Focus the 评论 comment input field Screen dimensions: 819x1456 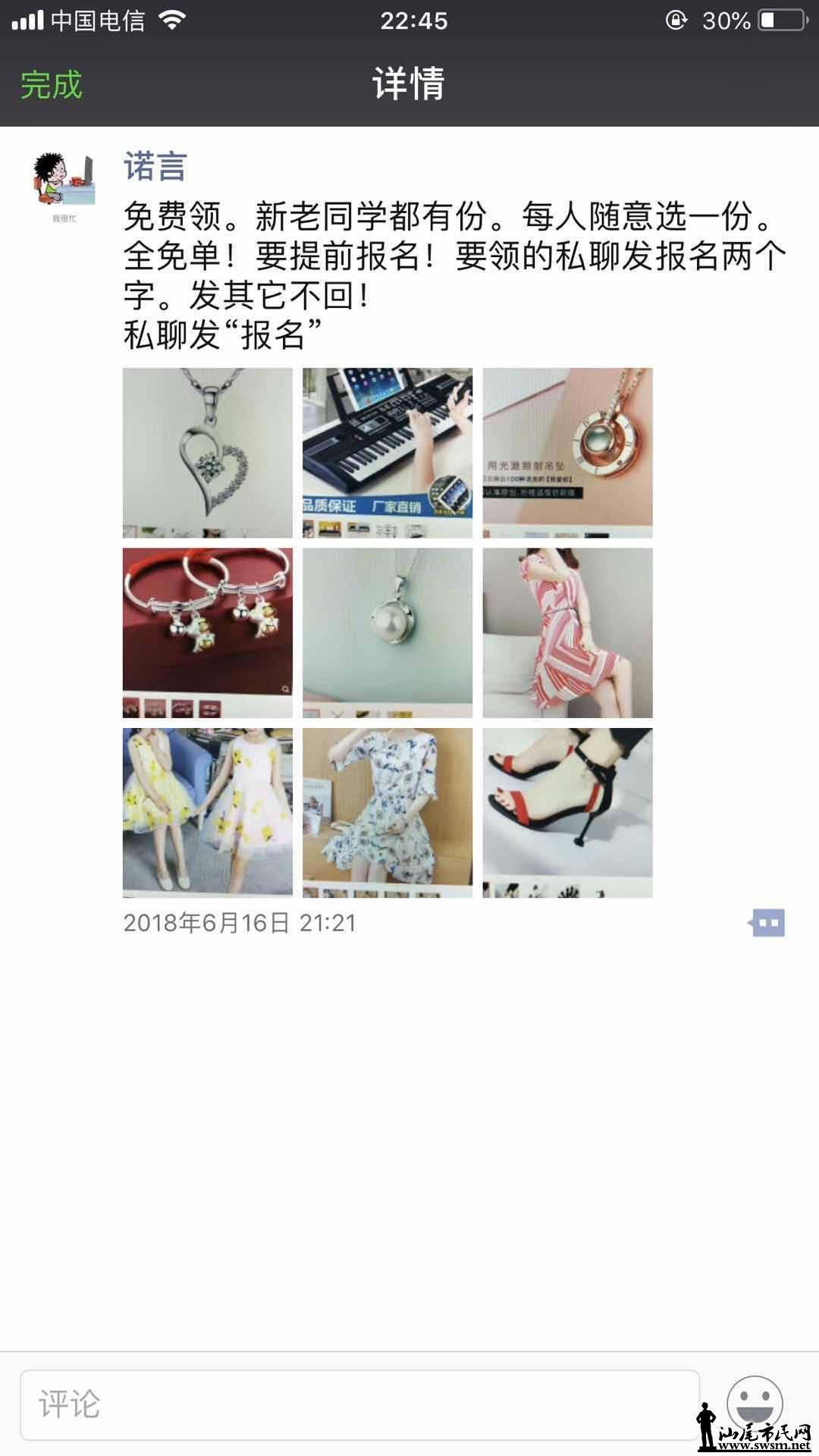tap(359, 1404)
